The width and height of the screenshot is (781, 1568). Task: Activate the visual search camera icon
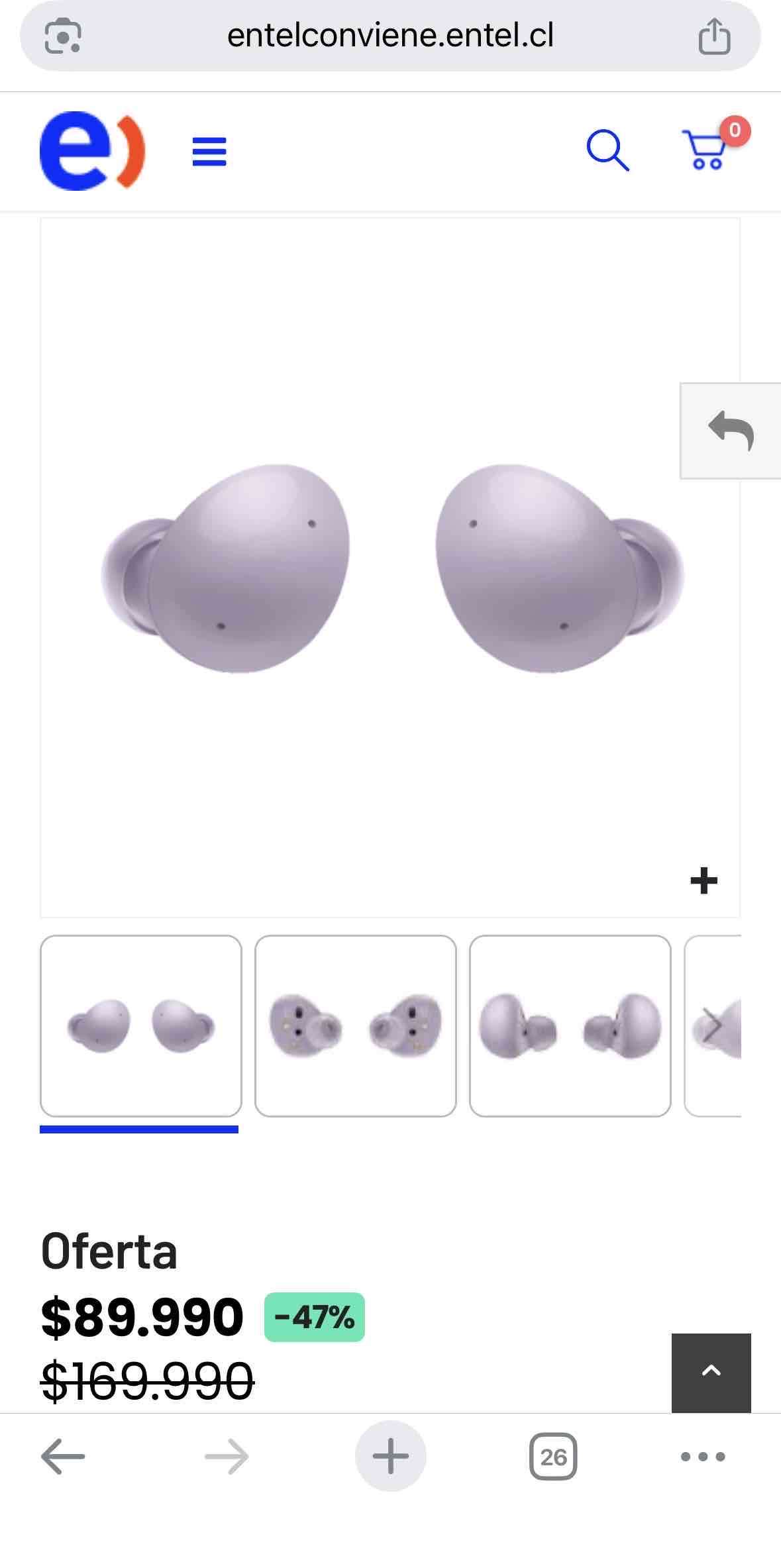tap(62, 37)
